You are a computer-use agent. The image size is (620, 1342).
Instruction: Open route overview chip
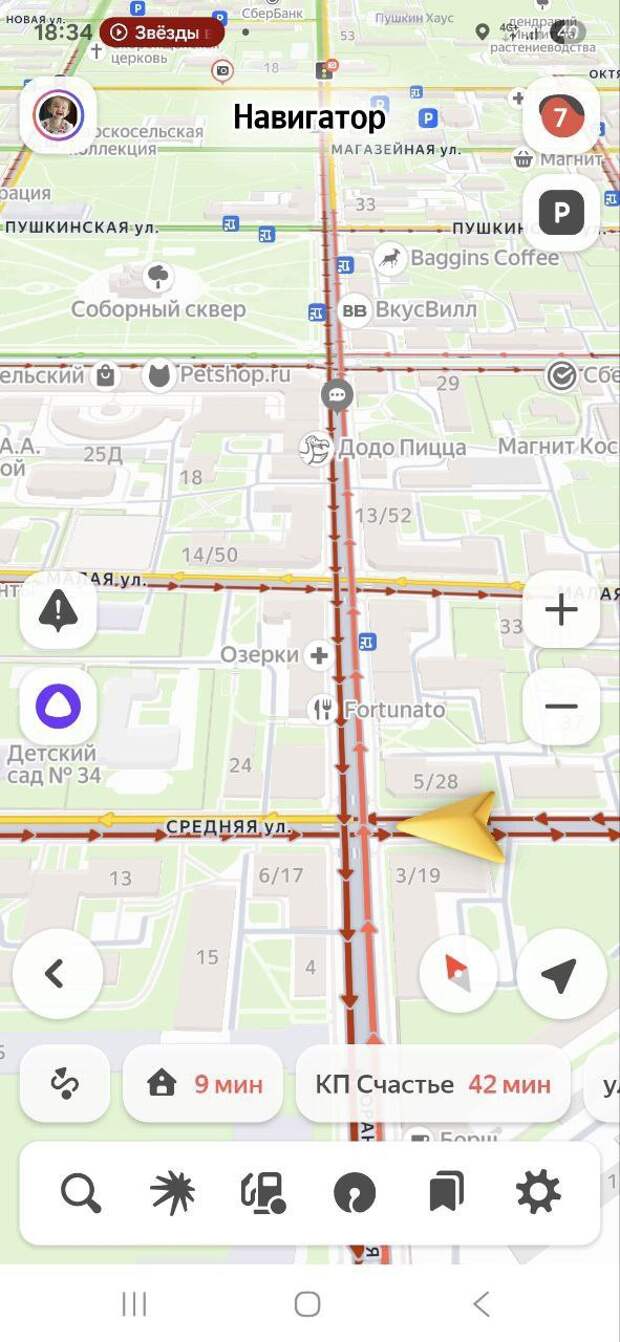coord(65,1084)
